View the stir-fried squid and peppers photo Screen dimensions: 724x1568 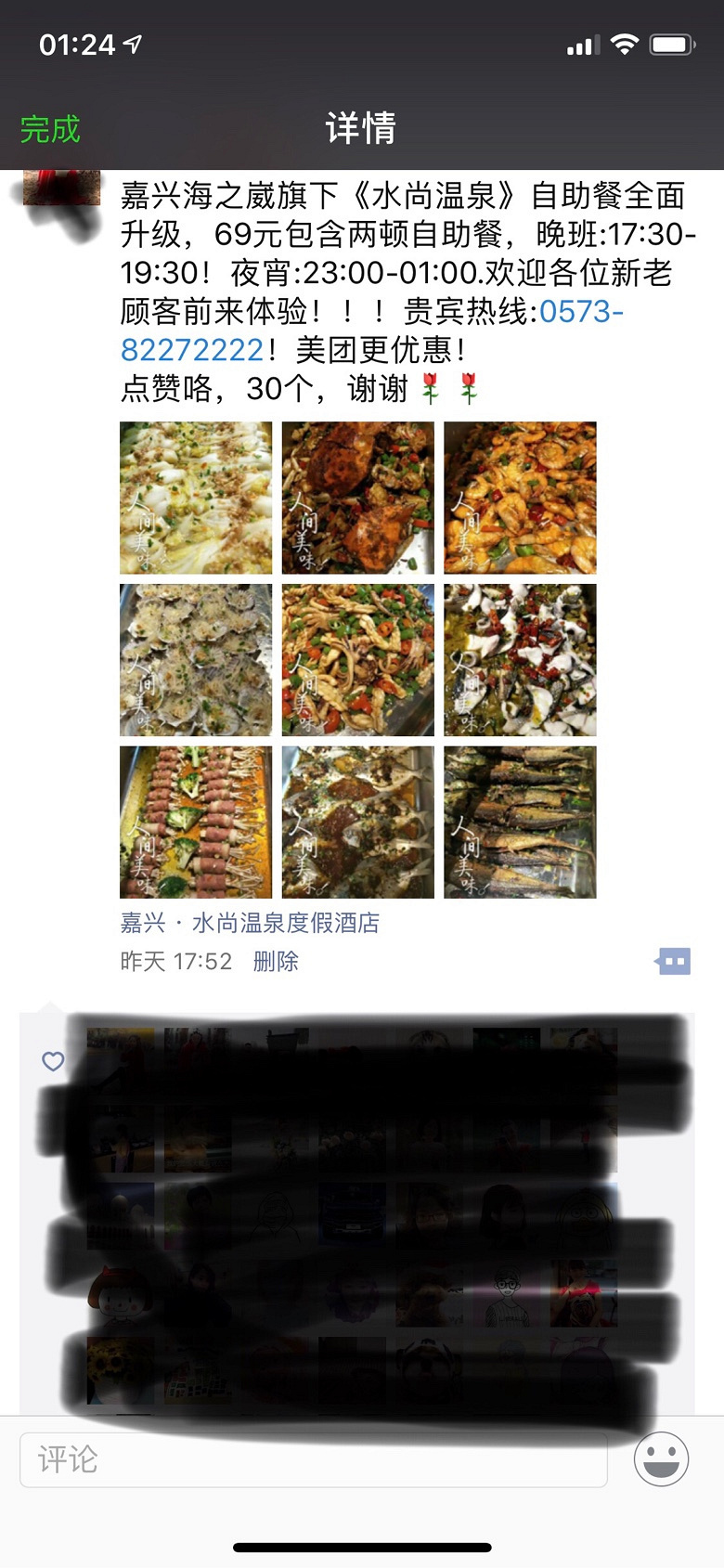pos(358,660)
